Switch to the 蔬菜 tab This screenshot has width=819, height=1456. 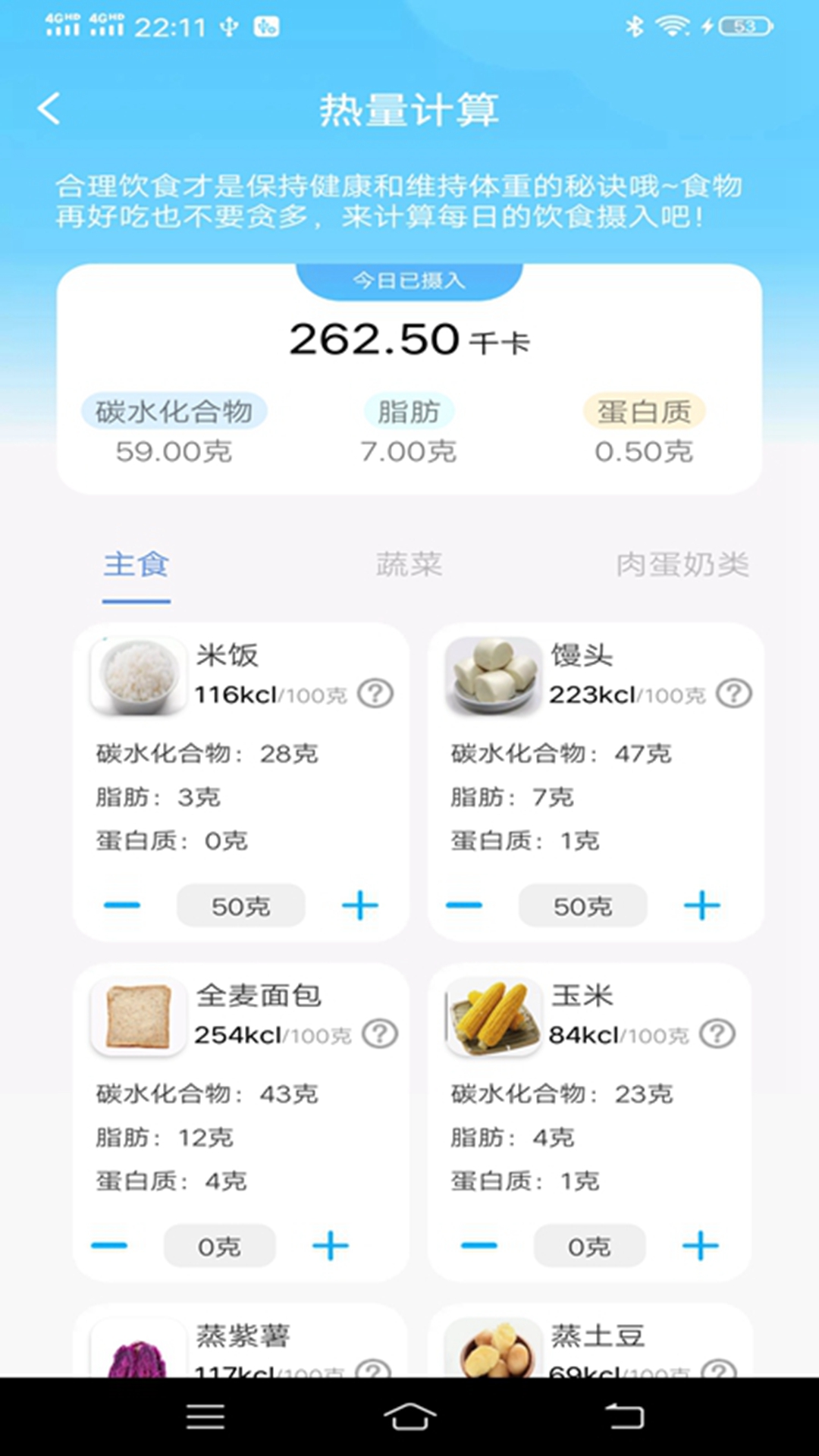point(409,565)
